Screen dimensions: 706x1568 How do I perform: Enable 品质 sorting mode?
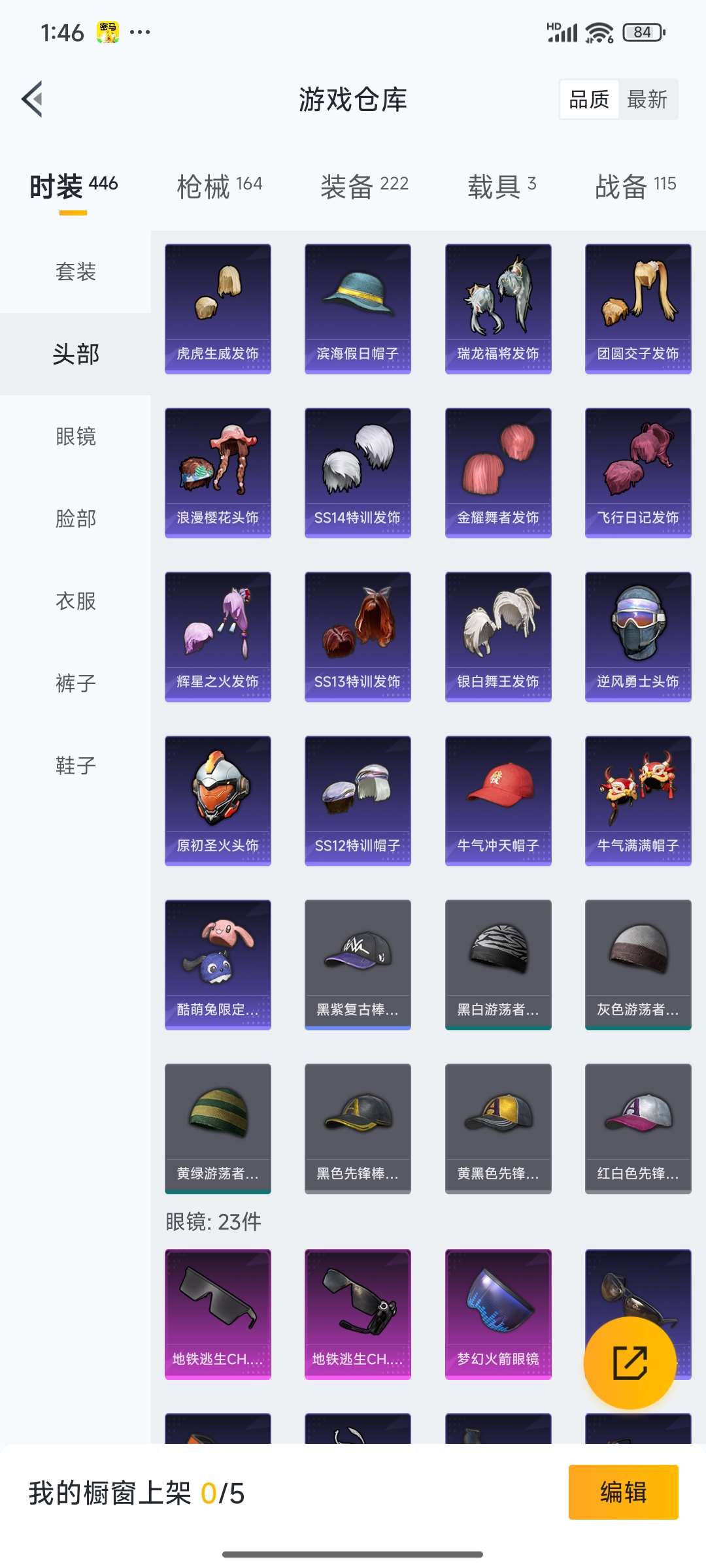(588, 99)
